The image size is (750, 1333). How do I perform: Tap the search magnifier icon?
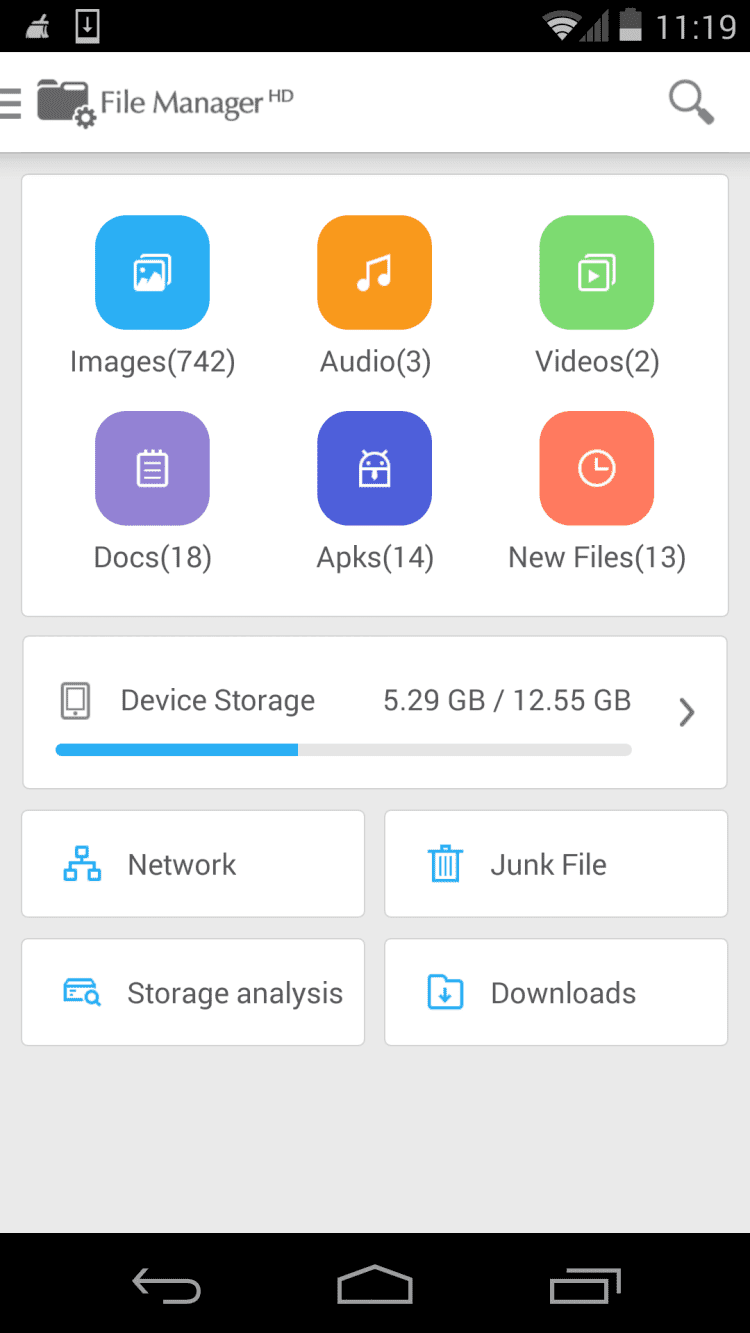[691, 102]
